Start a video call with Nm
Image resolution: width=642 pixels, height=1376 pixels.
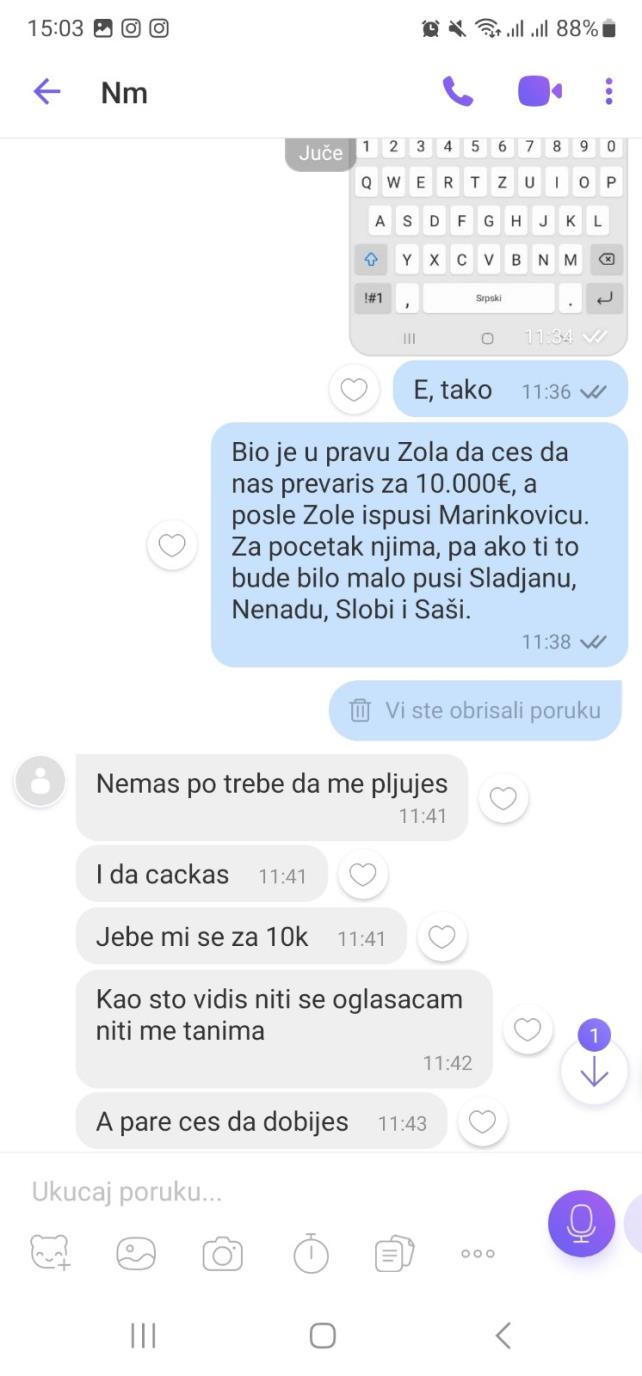click(x=539, y=92)
